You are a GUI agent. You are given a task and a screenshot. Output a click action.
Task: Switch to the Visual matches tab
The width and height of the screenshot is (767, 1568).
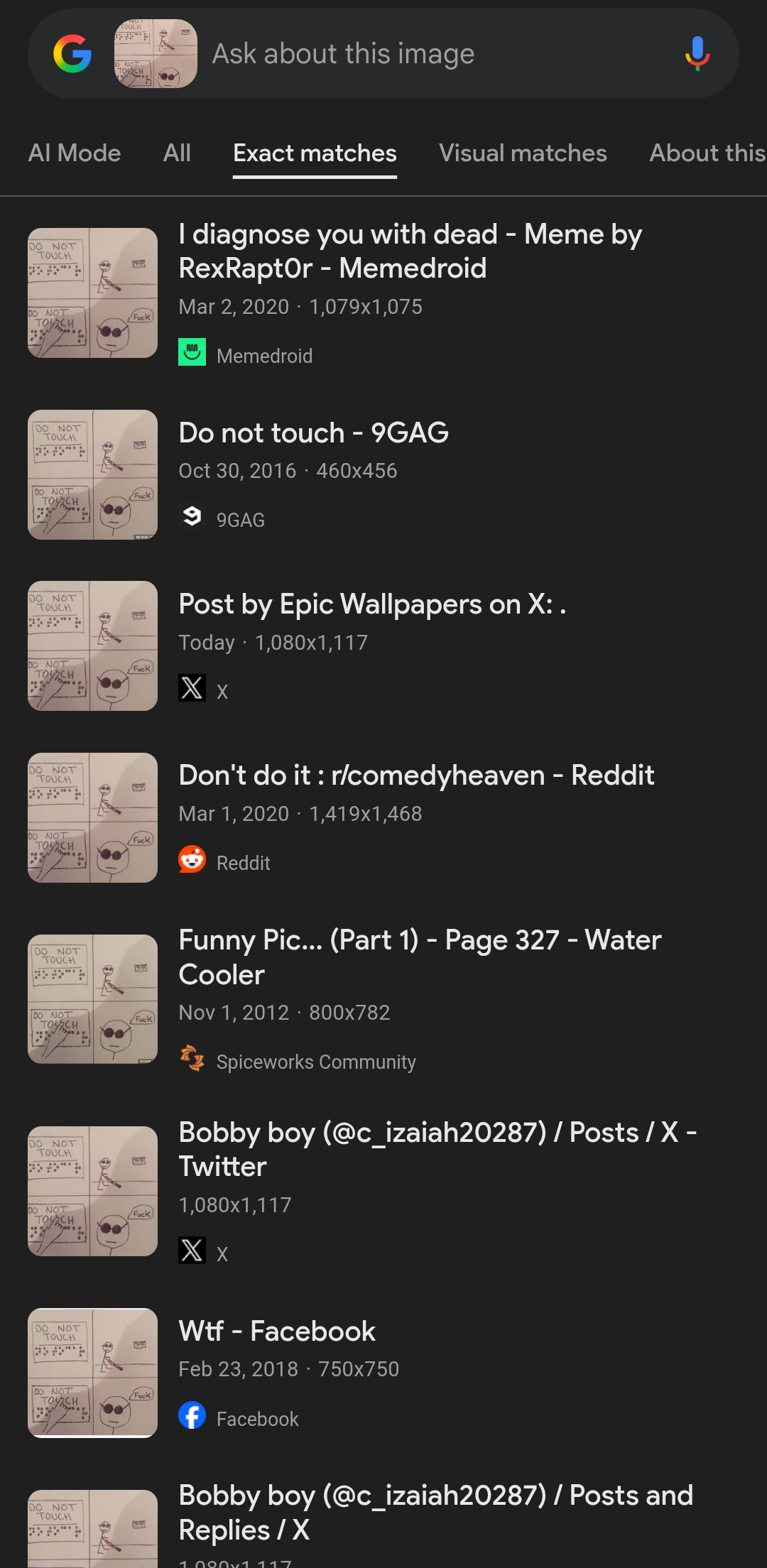pos(523,153)
